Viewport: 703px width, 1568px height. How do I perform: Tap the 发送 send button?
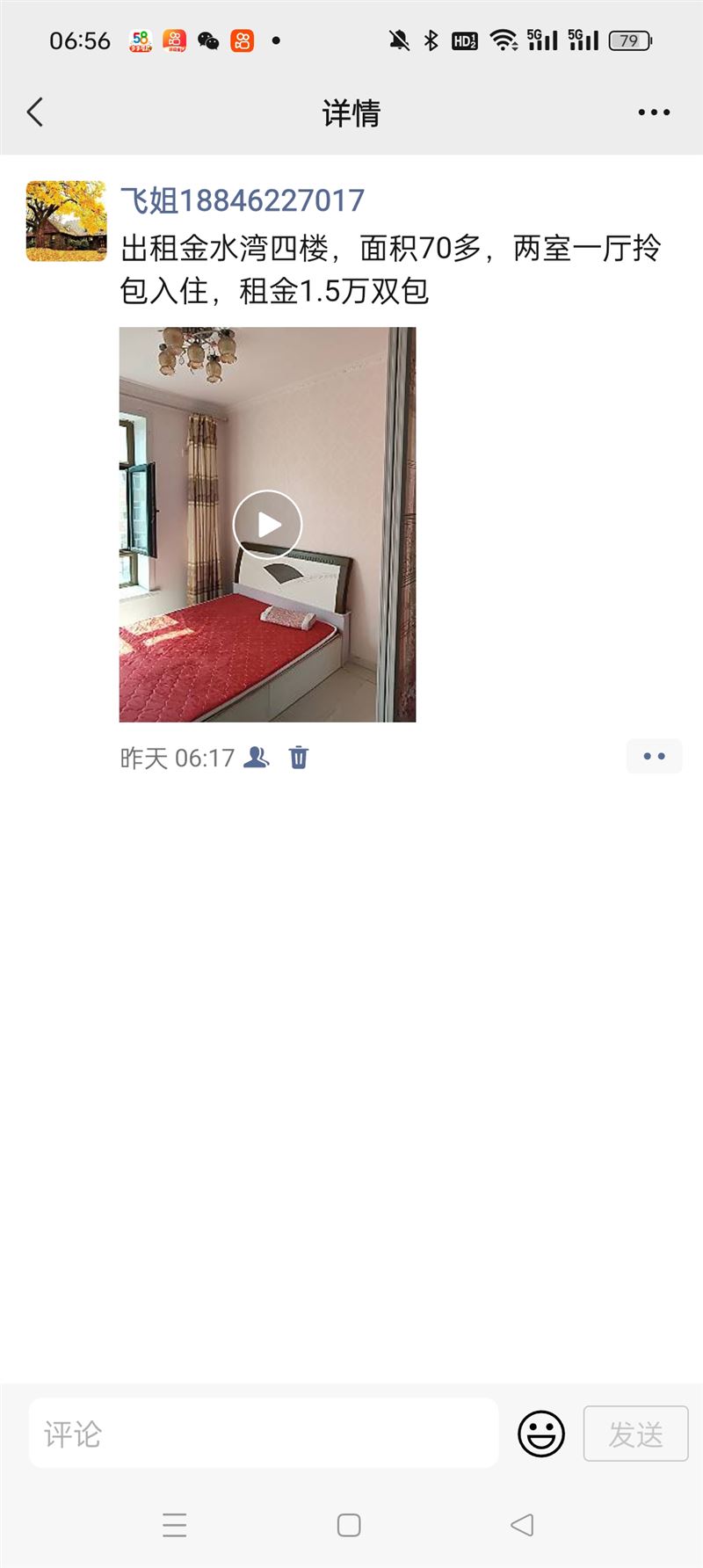click(x=635, y=1434)
